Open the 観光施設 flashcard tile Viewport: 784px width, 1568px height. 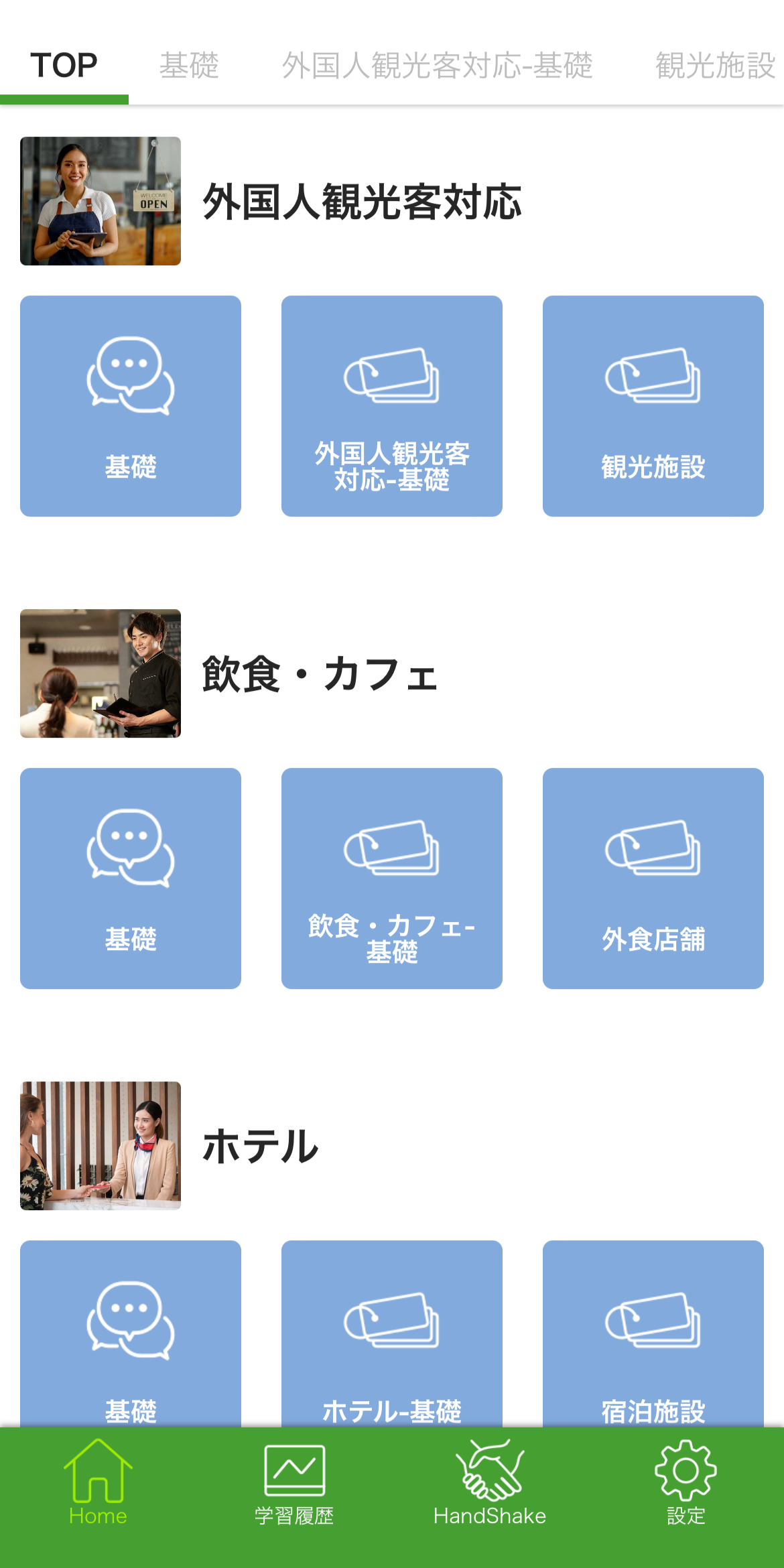653,406
